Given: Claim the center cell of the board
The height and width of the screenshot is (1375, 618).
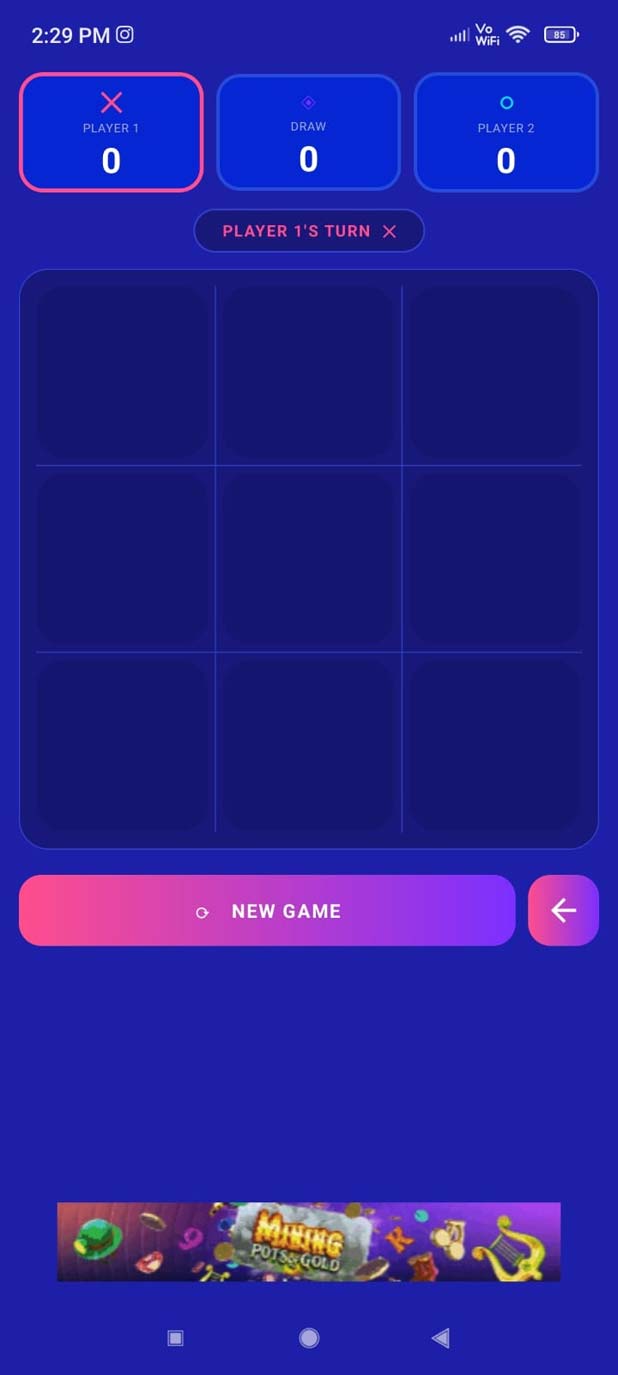Looking at the screenshot, I should 308,558.
